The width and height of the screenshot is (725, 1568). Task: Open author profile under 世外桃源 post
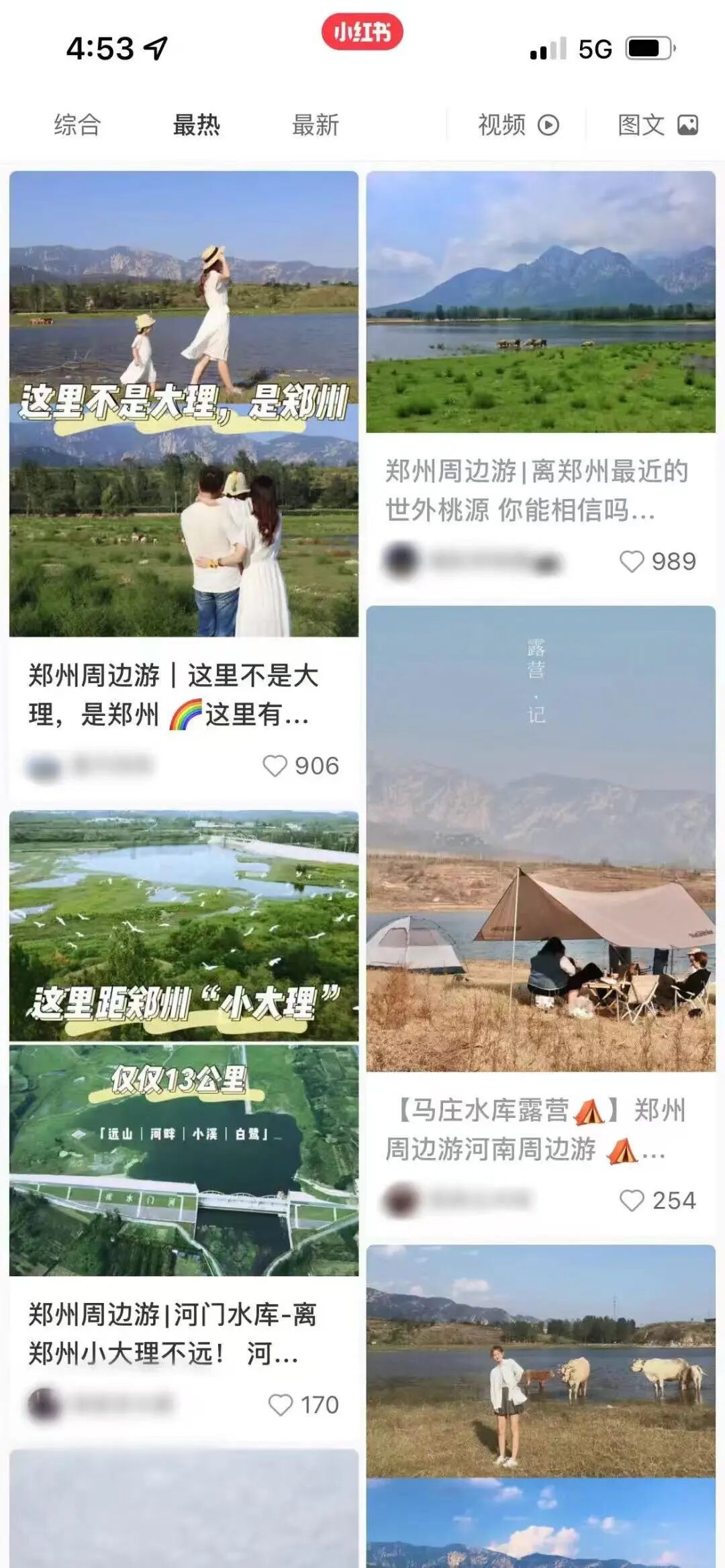point(470,561)
